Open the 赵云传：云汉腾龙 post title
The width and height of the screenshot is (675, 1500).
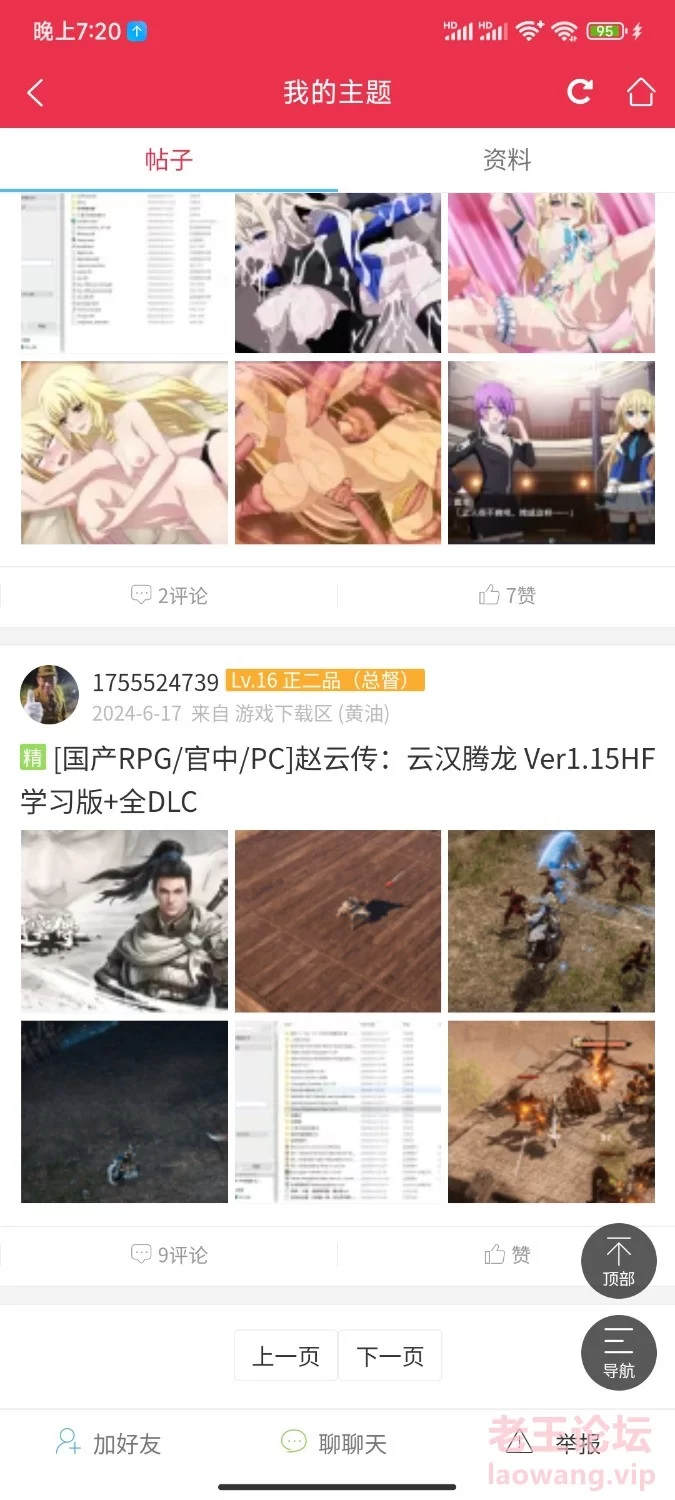(338, 780)
